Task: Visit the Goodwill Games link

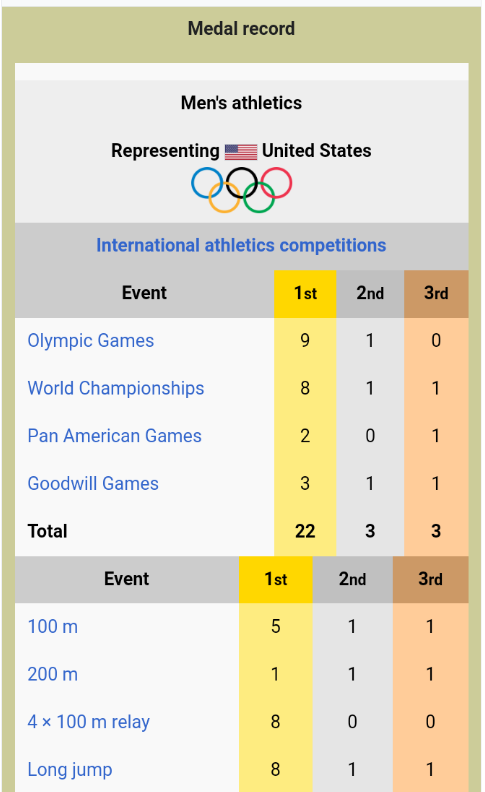Action: tap(93, 483)
